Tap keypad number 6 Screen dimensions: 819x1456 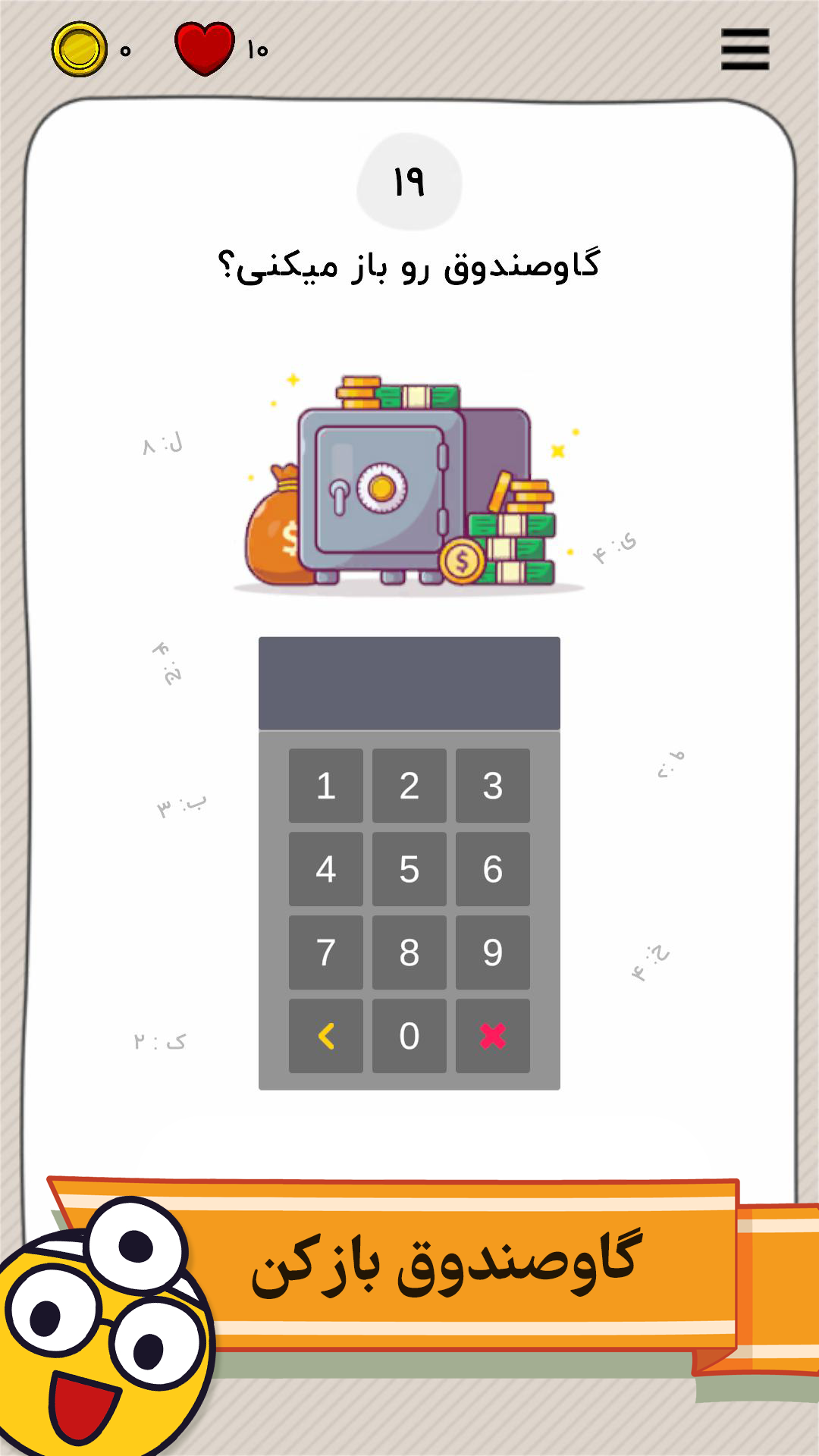493,869
